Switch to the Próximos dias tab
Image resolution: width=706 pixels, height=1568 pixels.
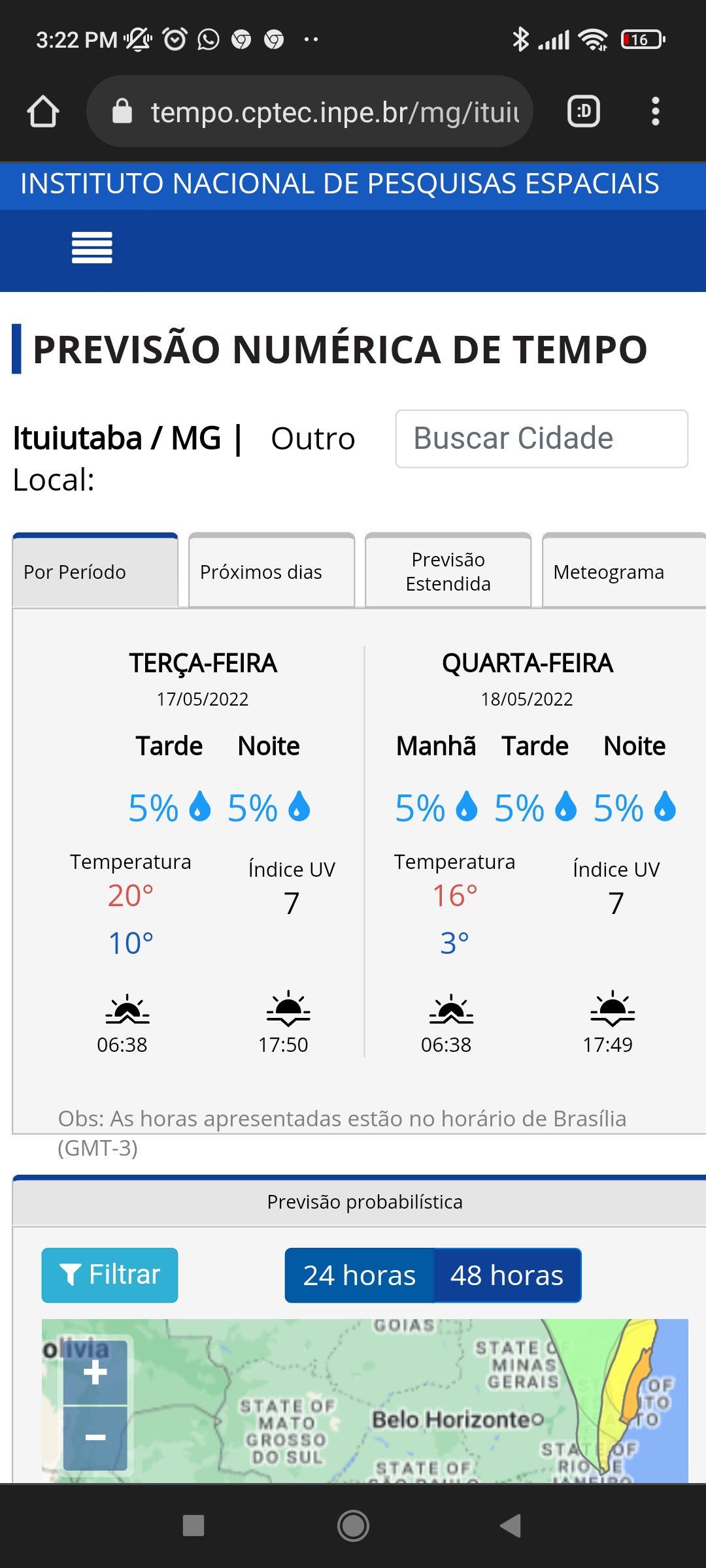271,571
